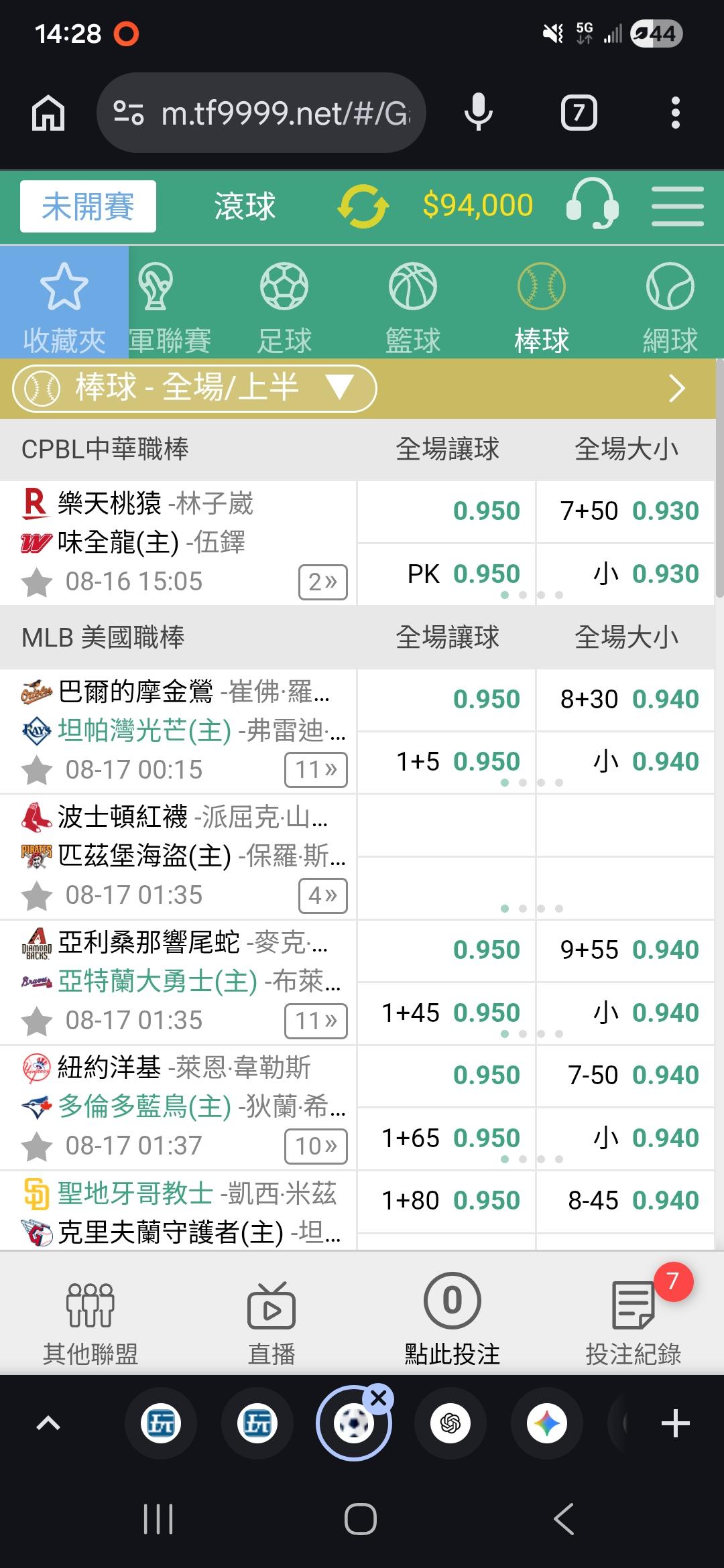
Task: Bet on 味全龍 PK 0.950 handicap
Action: click(x=446, y=574)
